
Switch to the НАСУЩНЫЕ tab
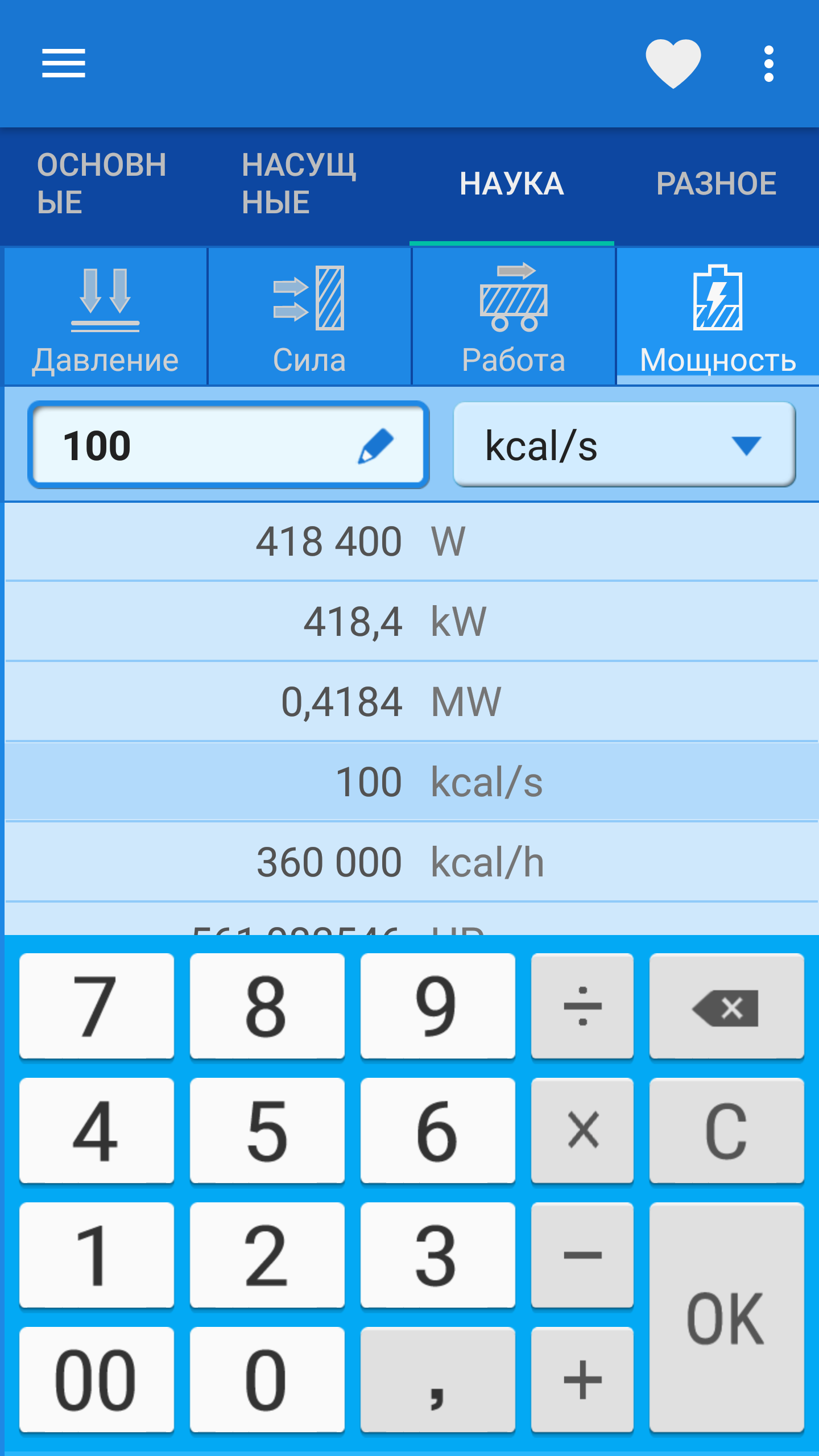coord(307,184)
